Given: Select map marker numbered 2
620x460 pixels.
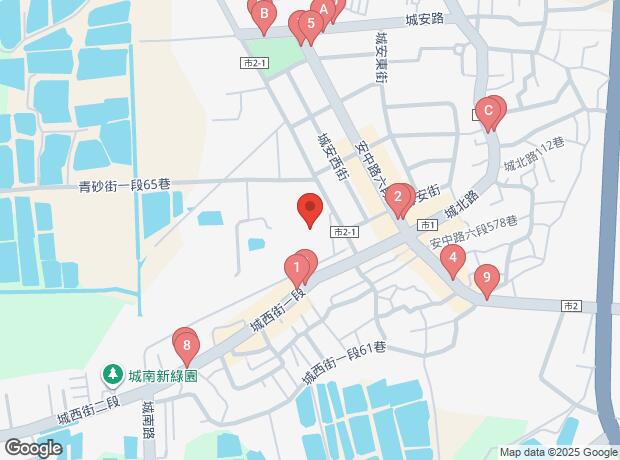Looking at the screenshot, I should coord(398,199).
